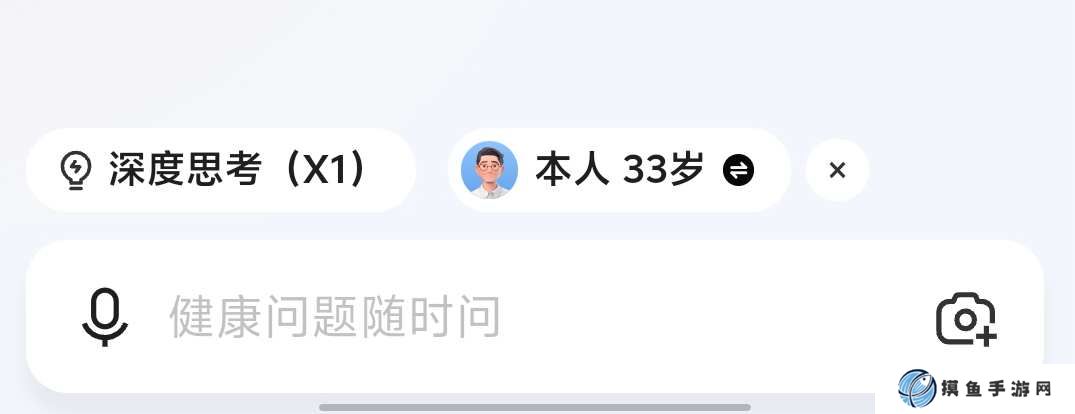This screenshot has height=414, width=1075.
Task: Start voice input with the microphone
Action: pyautogui.click(x=104, y=317)
